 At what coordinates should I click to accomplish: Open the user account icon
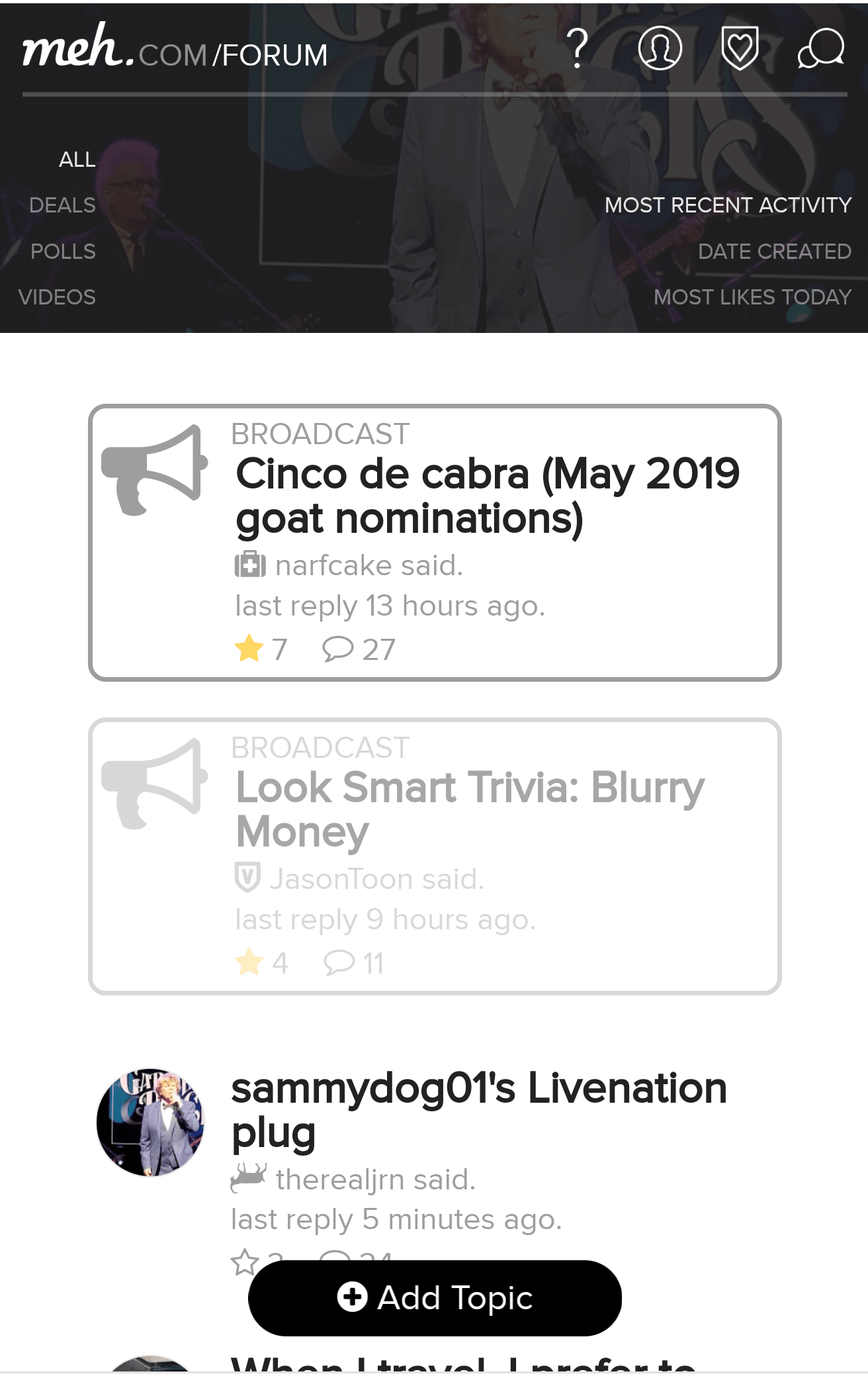tap(660, 48)
